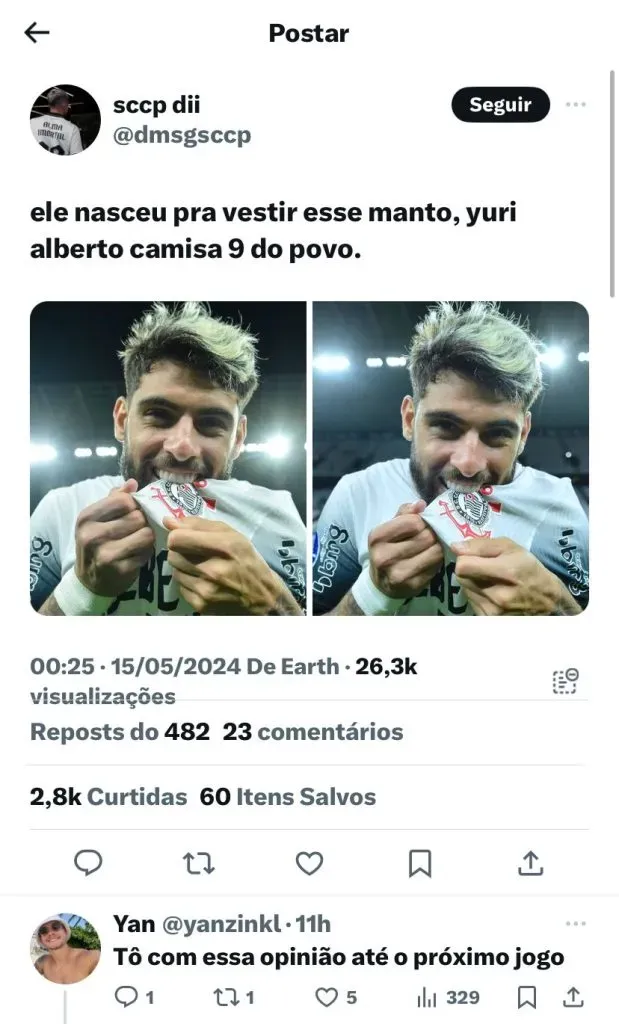Repost sccp dii's post
619x1024 pixels.
[199, 862]
